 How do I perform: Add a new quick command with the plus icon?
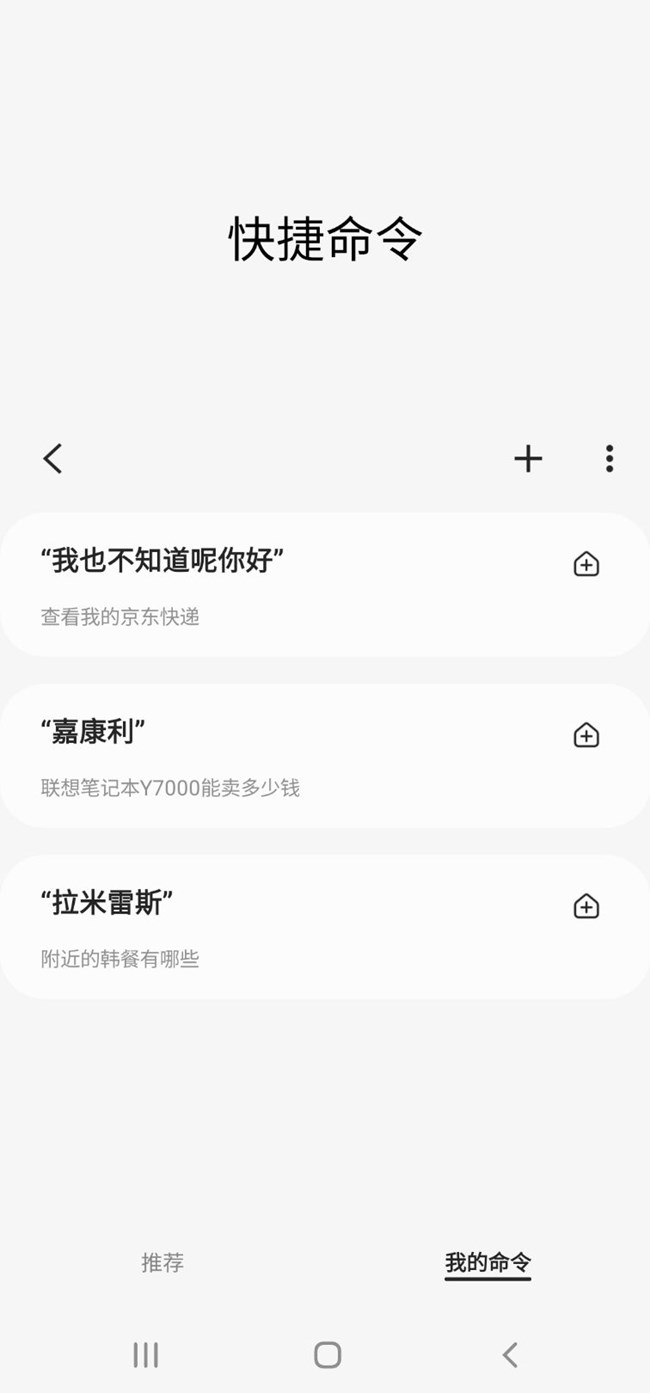pos(528,459)
